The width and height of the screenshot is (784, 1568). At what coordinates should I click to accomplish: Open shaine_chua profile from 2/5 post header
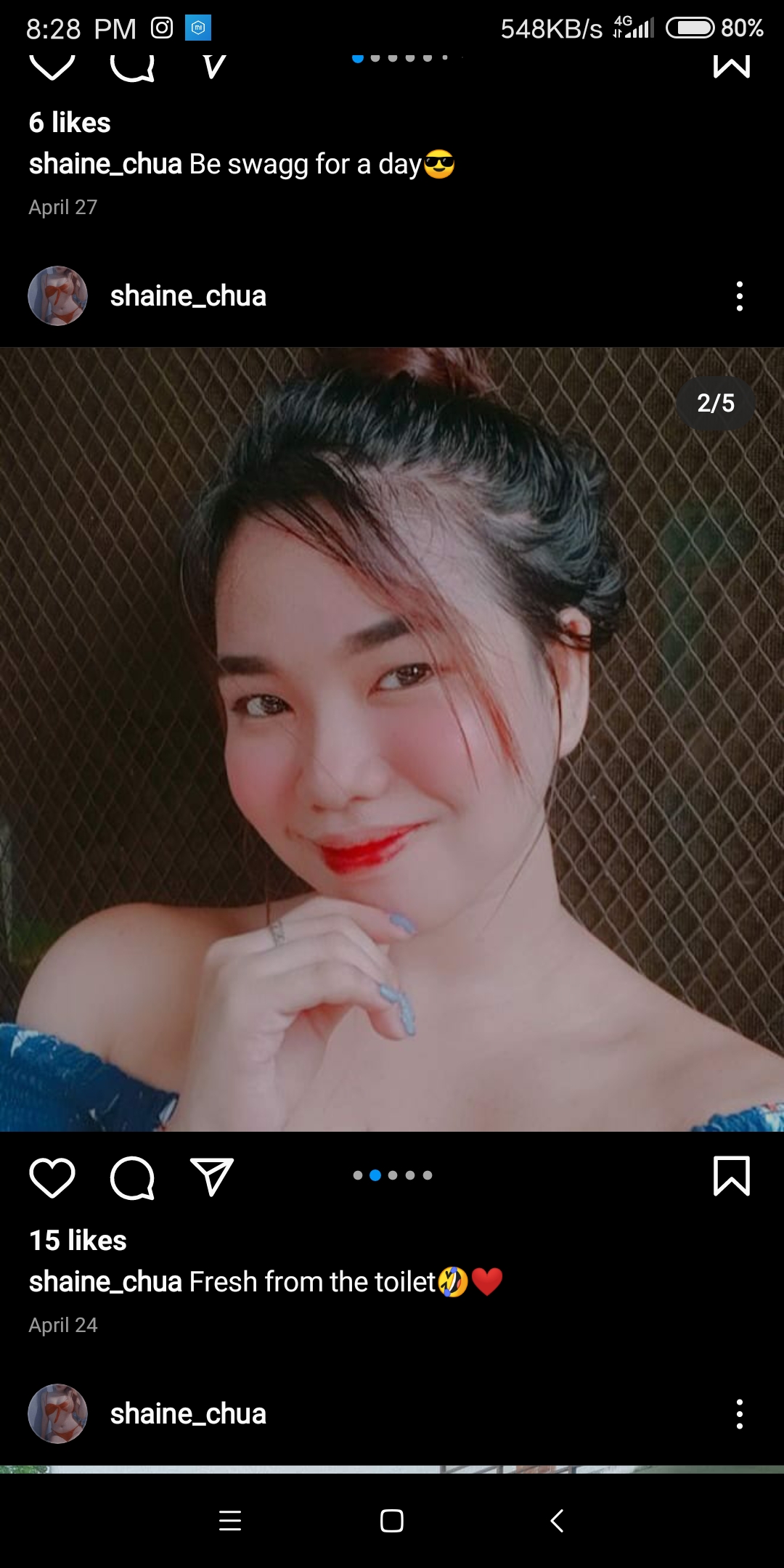pyautogui.click(x=188, y=296)
